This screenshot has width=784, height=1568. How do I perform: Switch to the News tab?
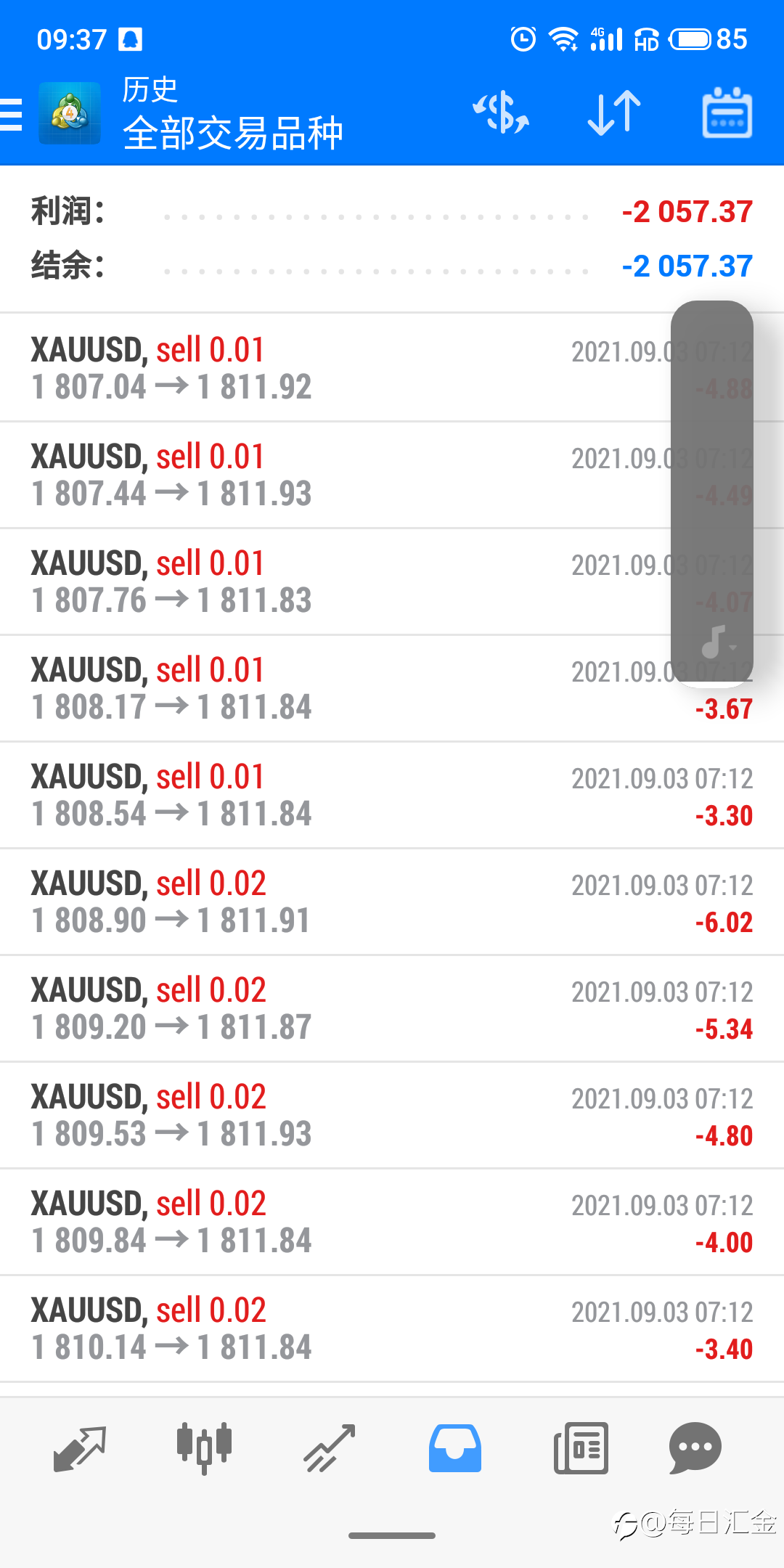pos(581,1448)
